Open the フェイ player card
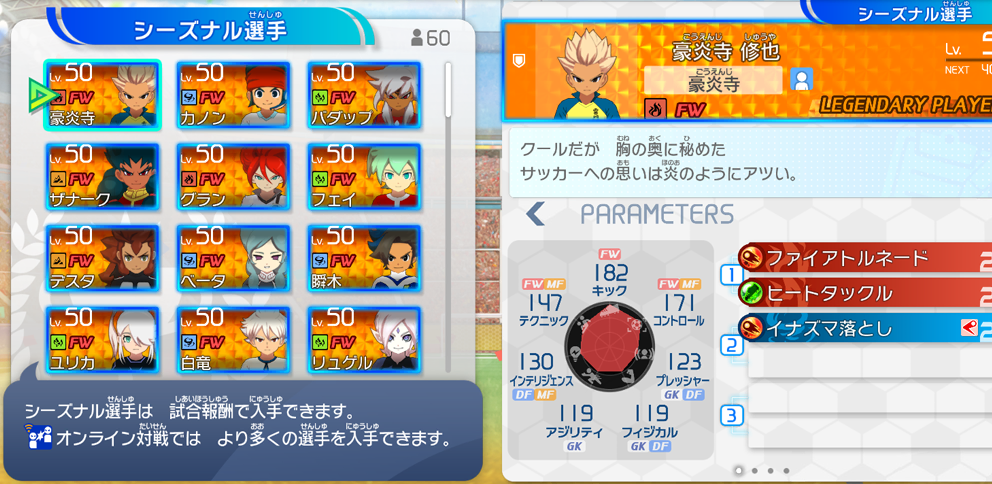This screenshot has height=484, width=992. click(364, 177)
